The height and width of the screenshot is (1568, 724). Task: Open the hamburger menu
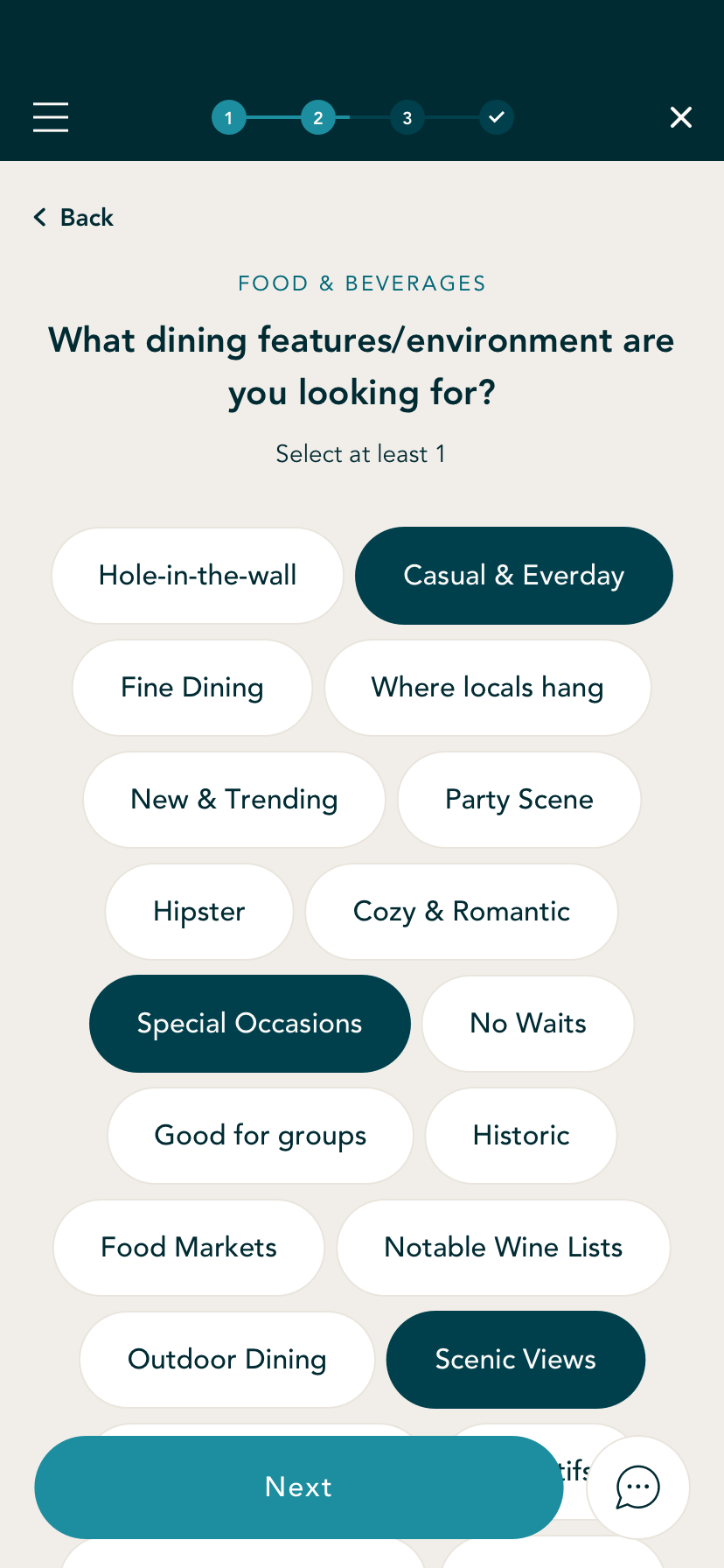[51, 117]
